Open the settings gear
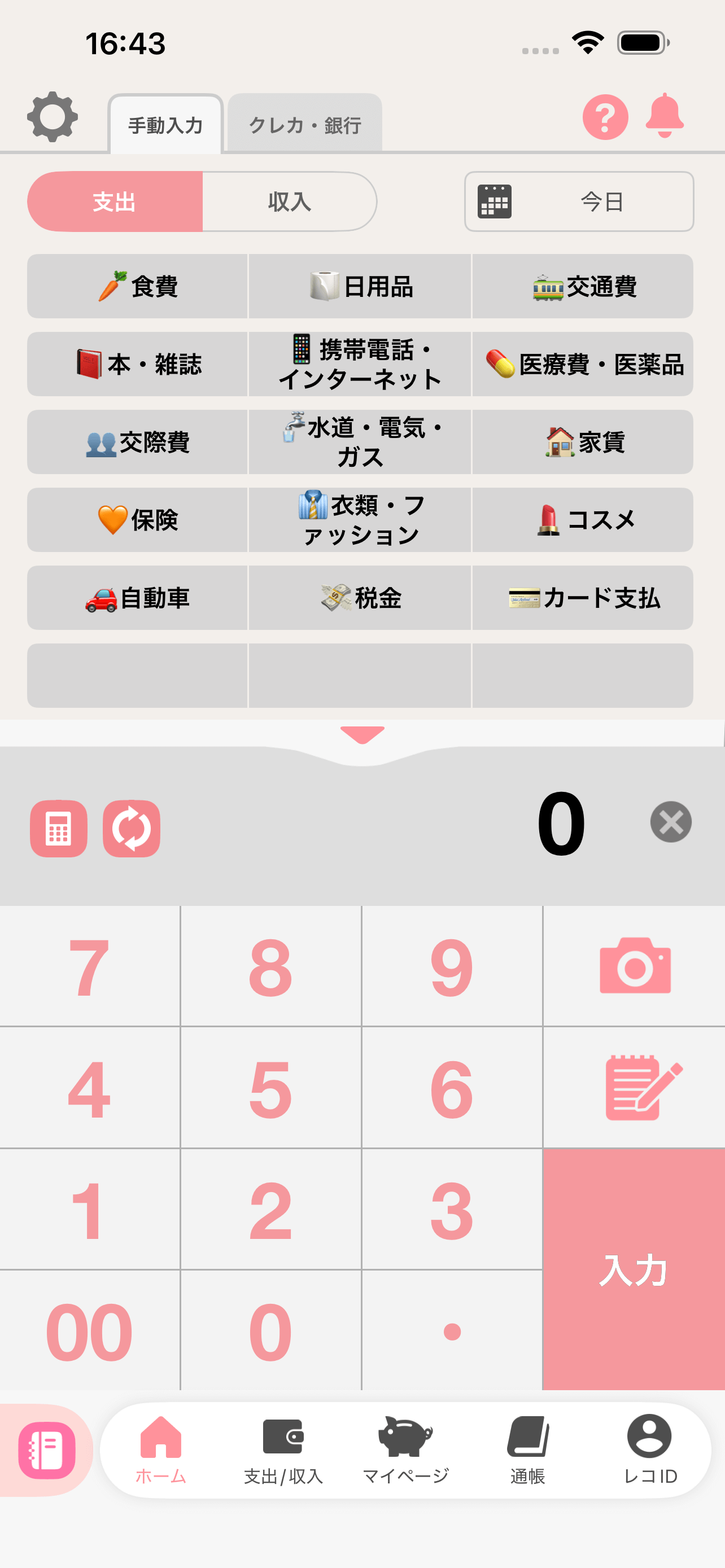725x1568 pixels. 53,117
